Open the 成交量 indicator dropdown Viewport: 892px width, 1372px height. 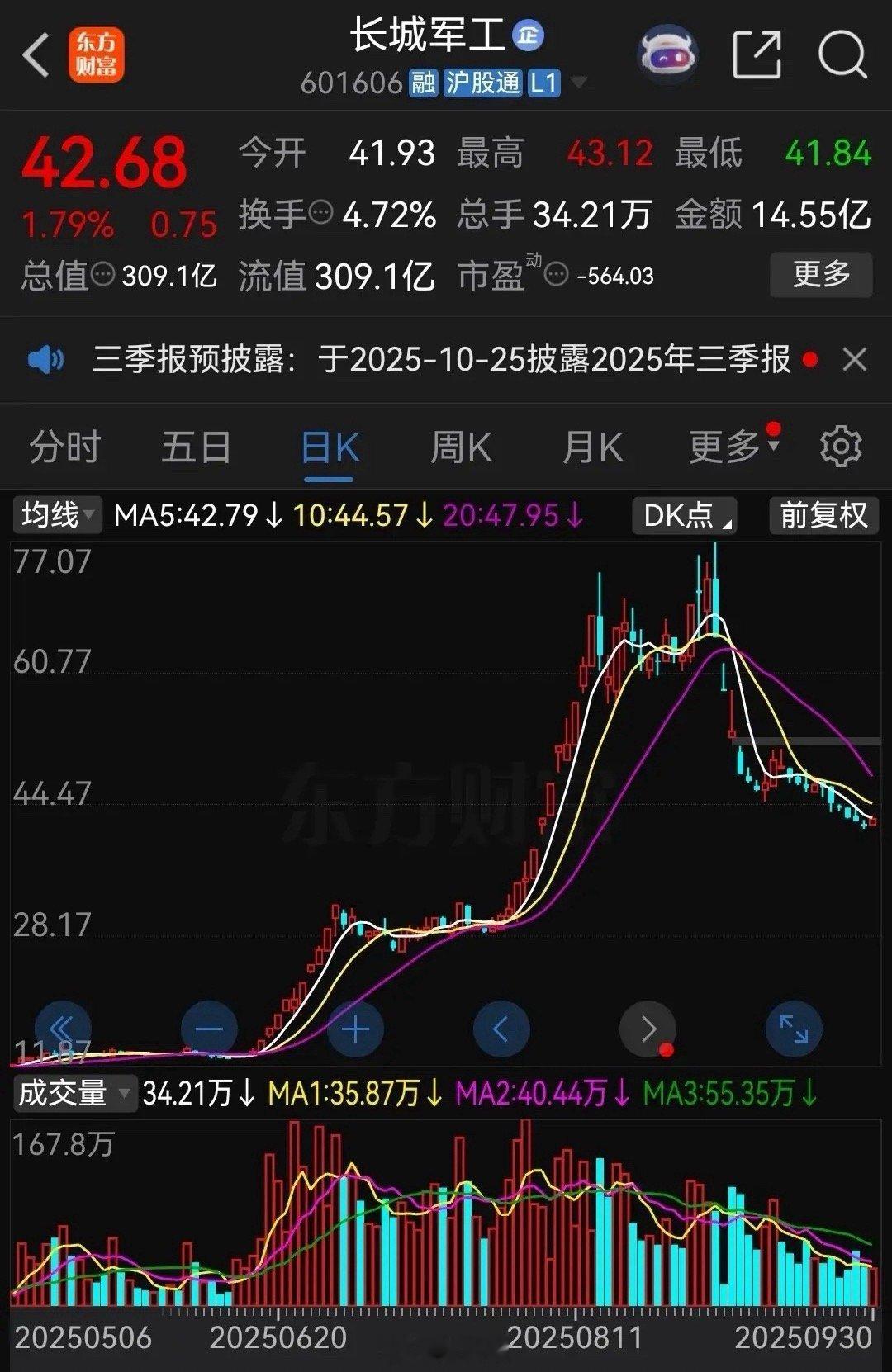coord(74,1093)
